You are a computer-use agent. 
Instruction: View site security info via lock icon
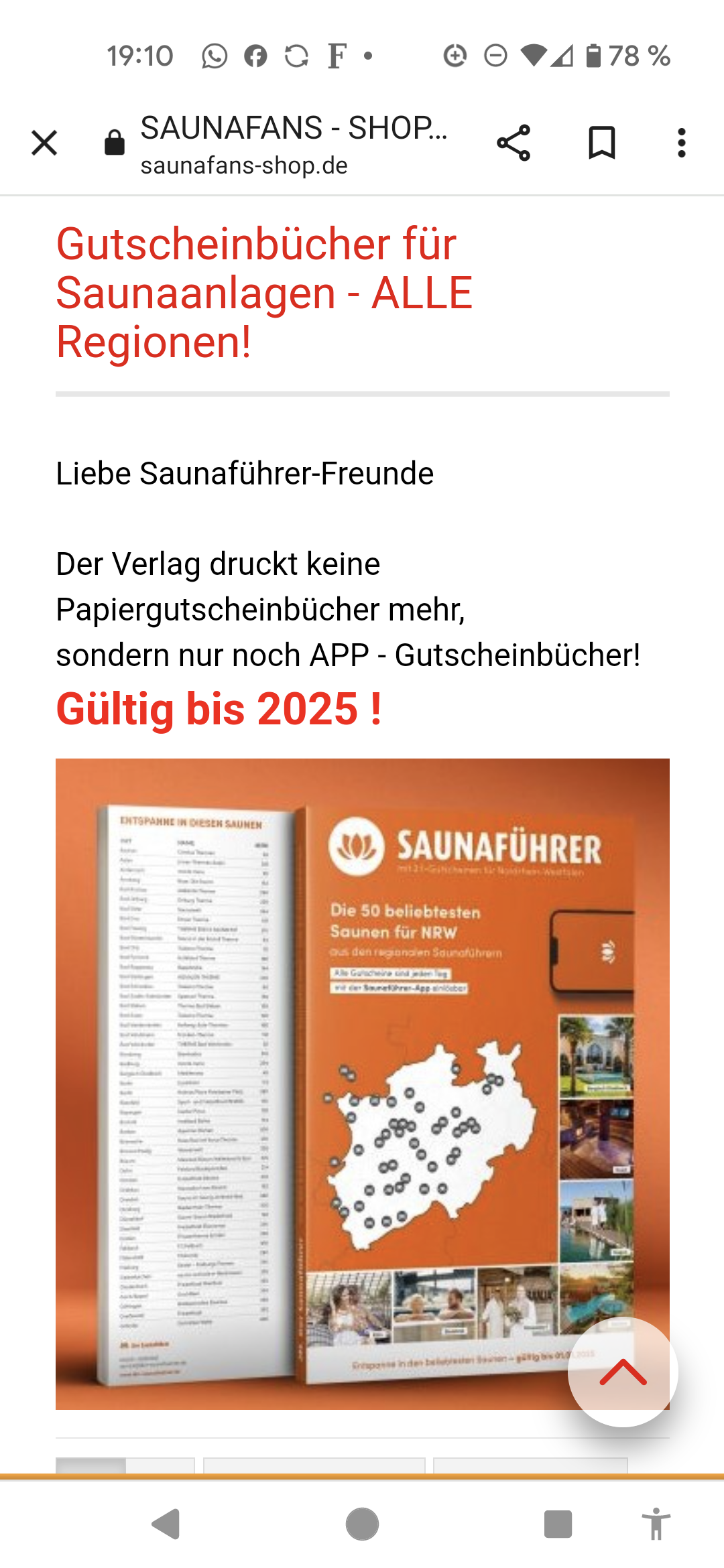(x=115, y=143)
